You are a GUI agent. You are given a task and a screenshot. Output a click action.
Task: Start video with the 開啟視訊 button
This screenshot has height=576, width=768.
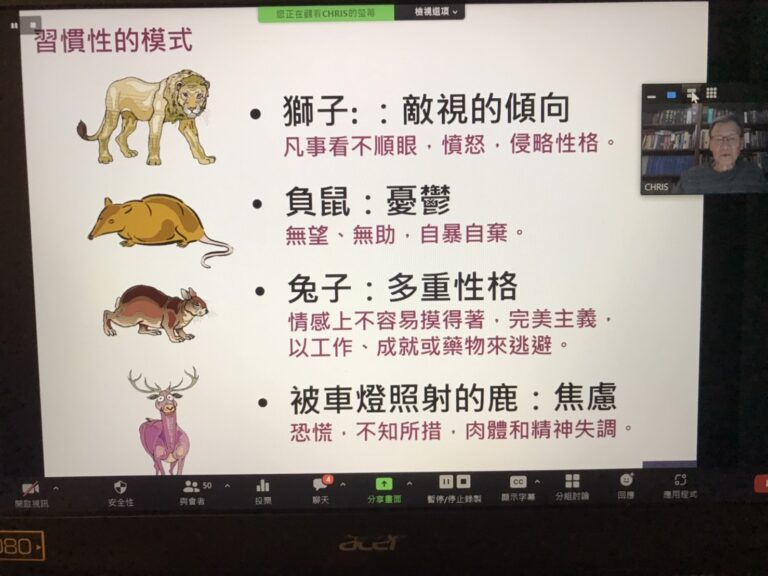[x=31, y=492]
